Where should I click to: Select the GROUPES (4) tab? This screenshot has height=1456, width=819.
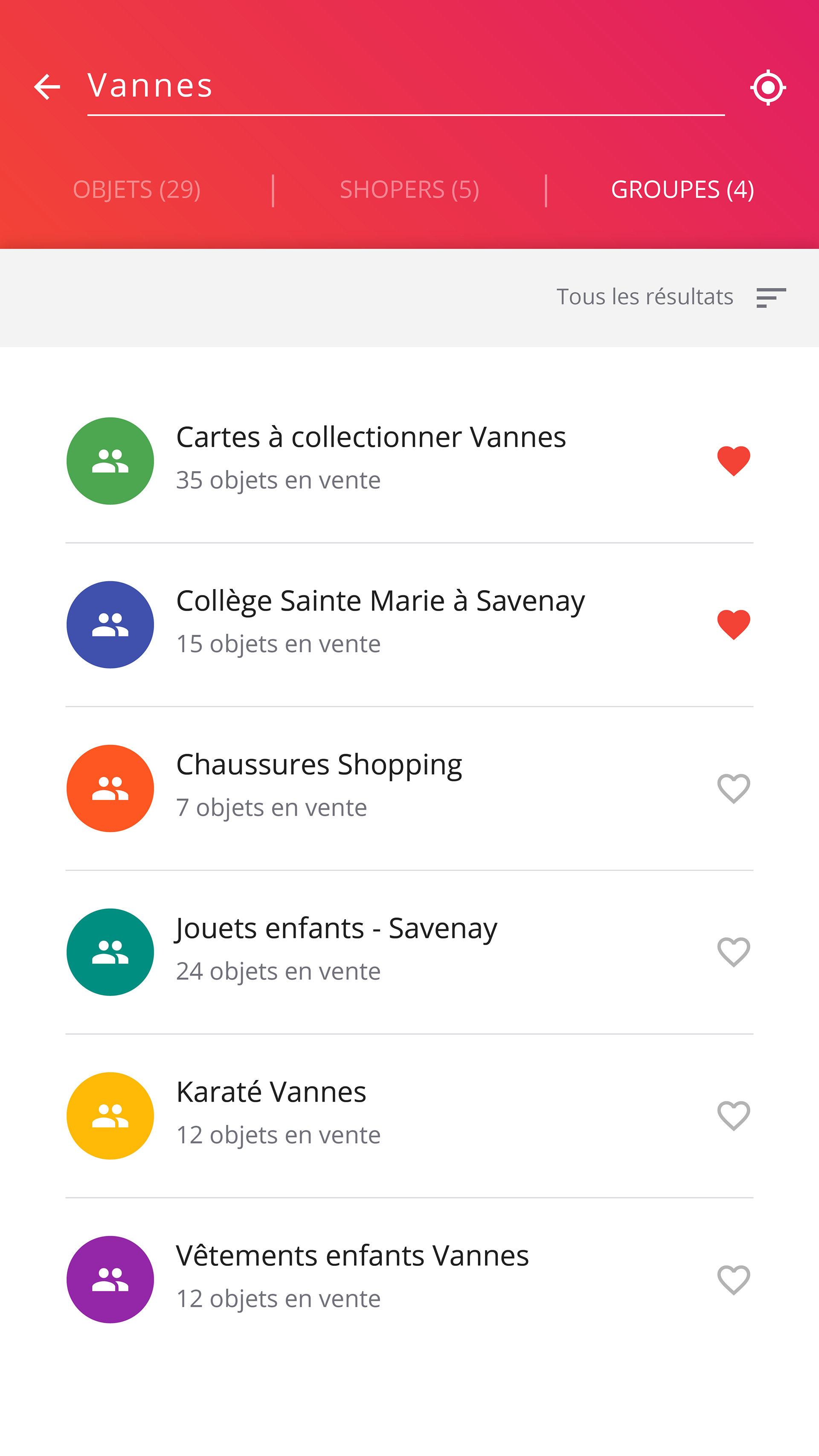(x=682, y=190)
